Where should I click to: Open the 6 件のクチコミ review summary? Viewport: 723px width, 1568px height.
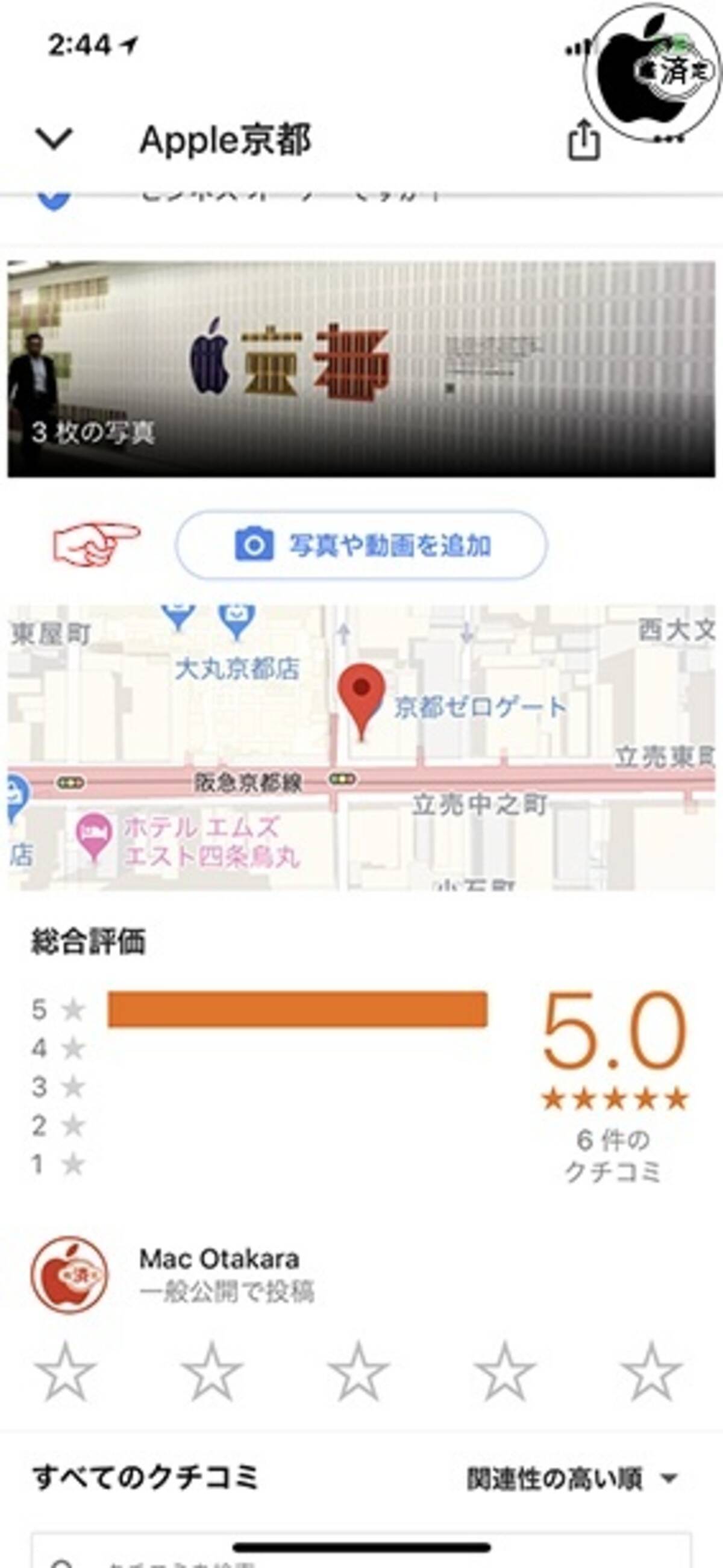(x=613, y=1156)
